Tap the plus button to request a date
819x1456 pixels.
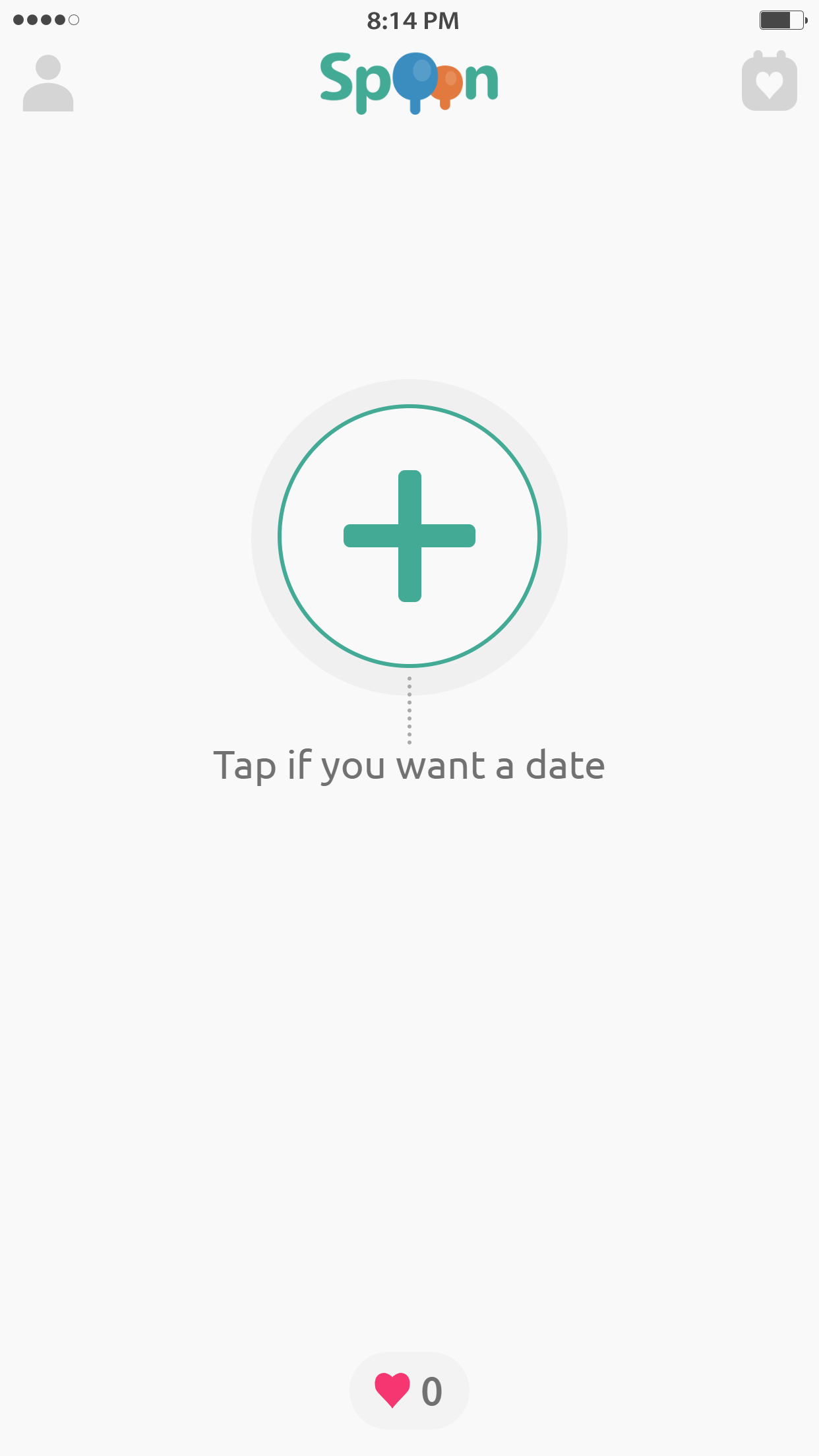tap(409, 536)
